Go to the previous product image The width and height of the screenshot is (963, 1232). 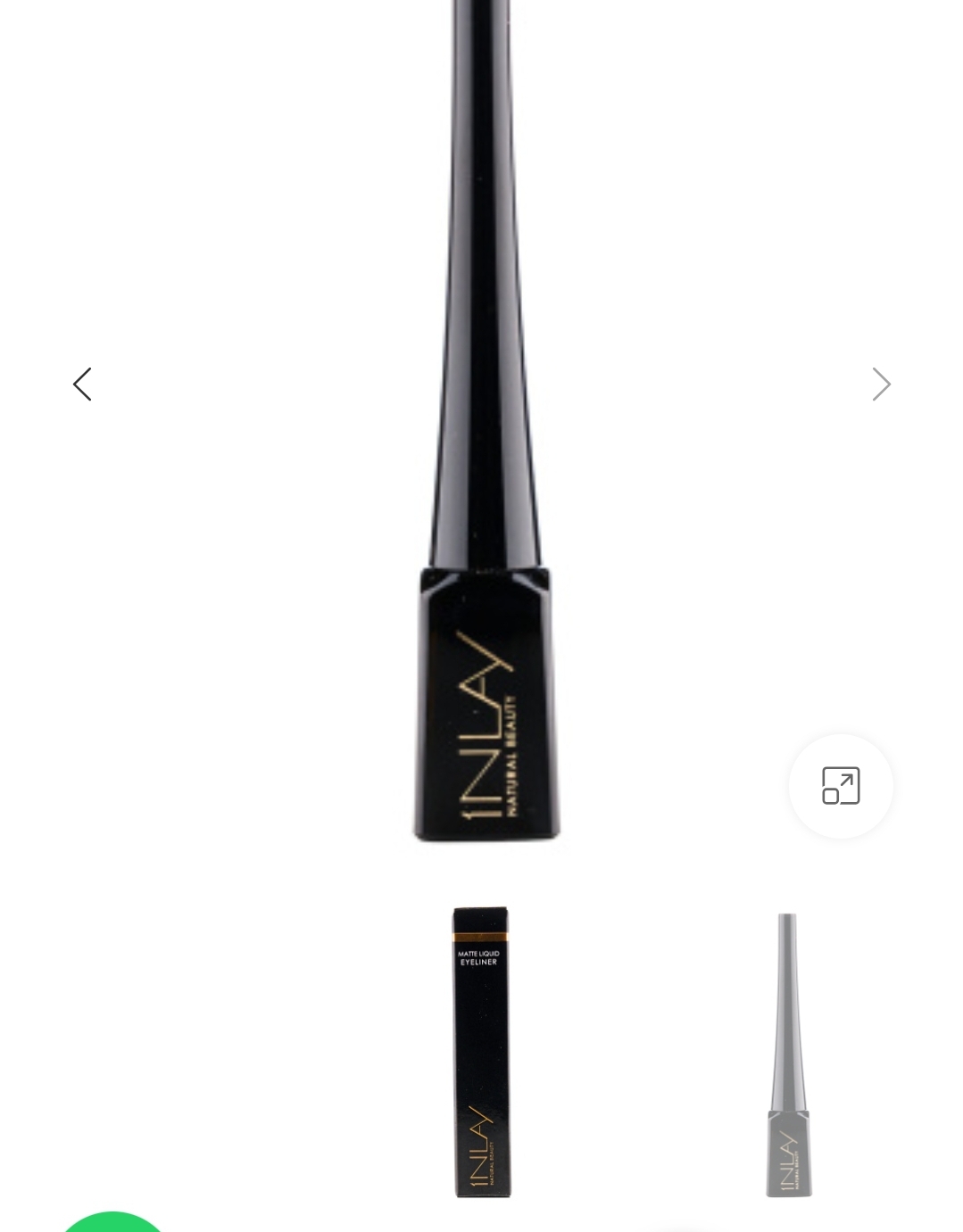(x=82, y=384)
